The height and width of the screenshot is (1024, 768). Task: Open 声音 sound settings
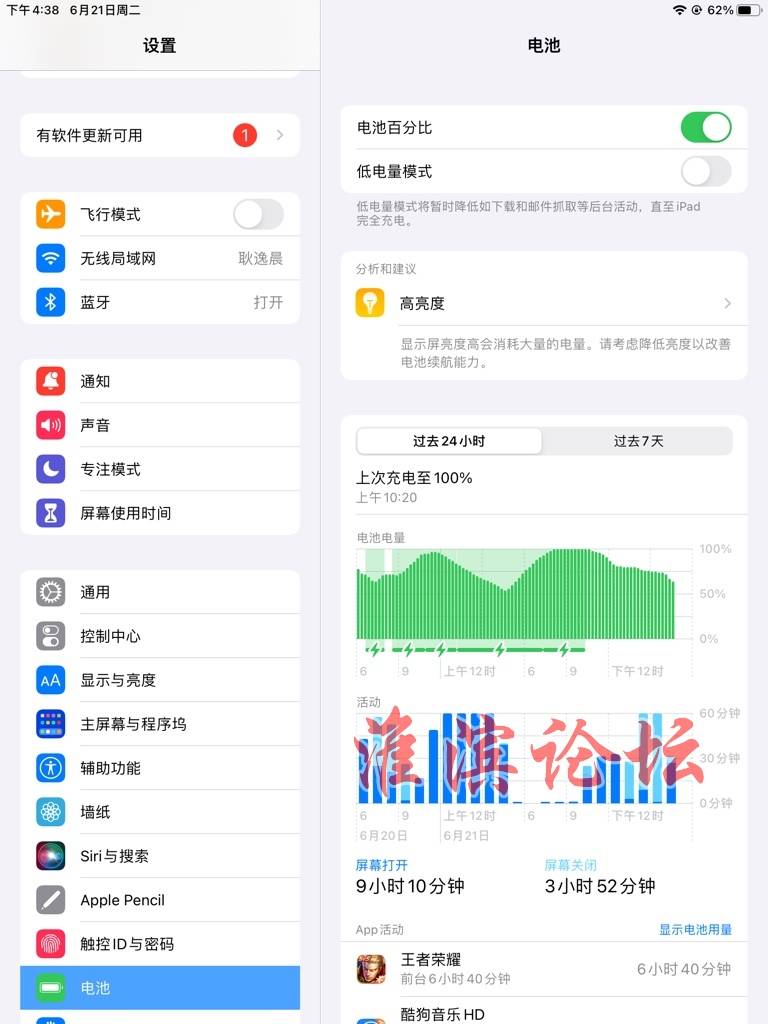tap(160, 425)
